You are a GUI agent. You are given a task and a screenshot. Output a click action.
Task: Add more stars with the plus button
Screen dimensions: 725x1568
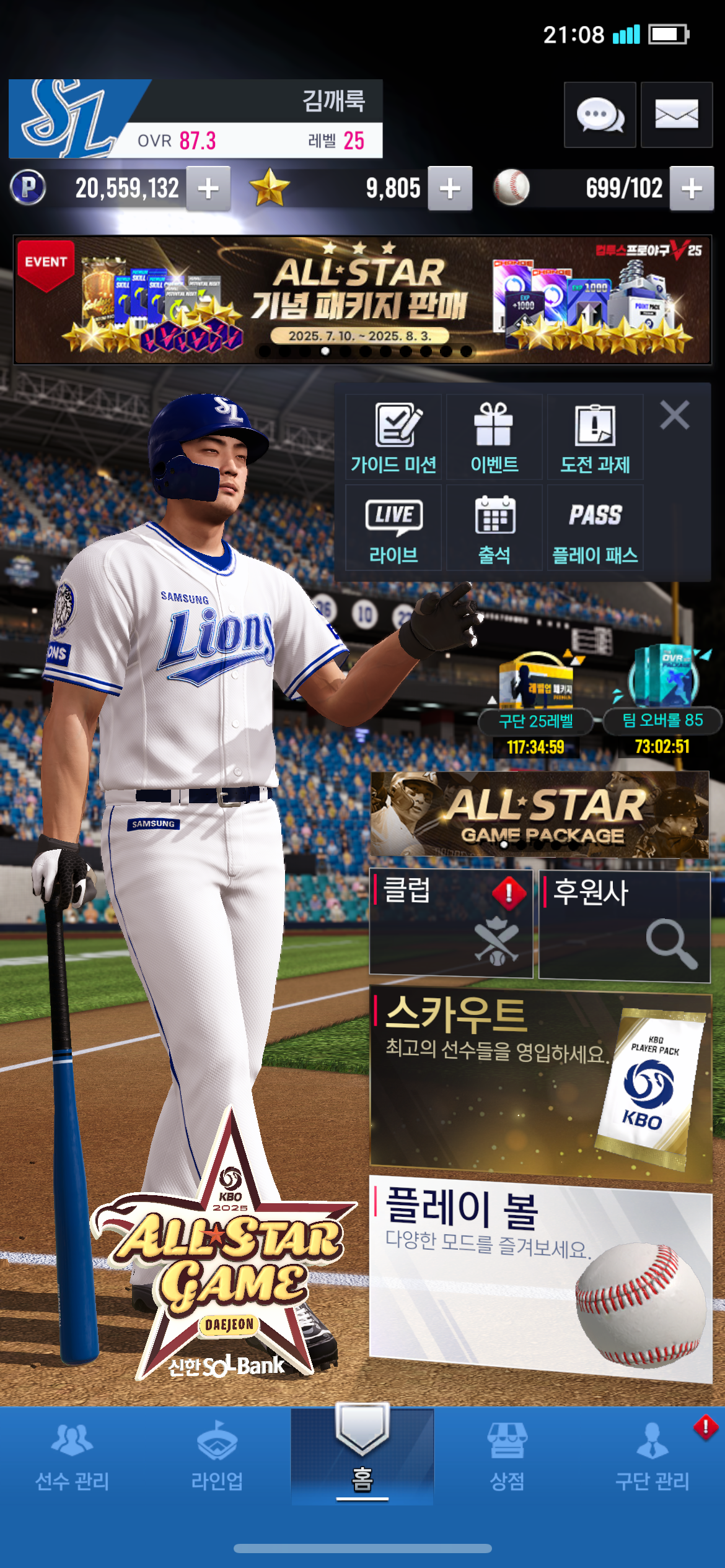pos(450,188)
